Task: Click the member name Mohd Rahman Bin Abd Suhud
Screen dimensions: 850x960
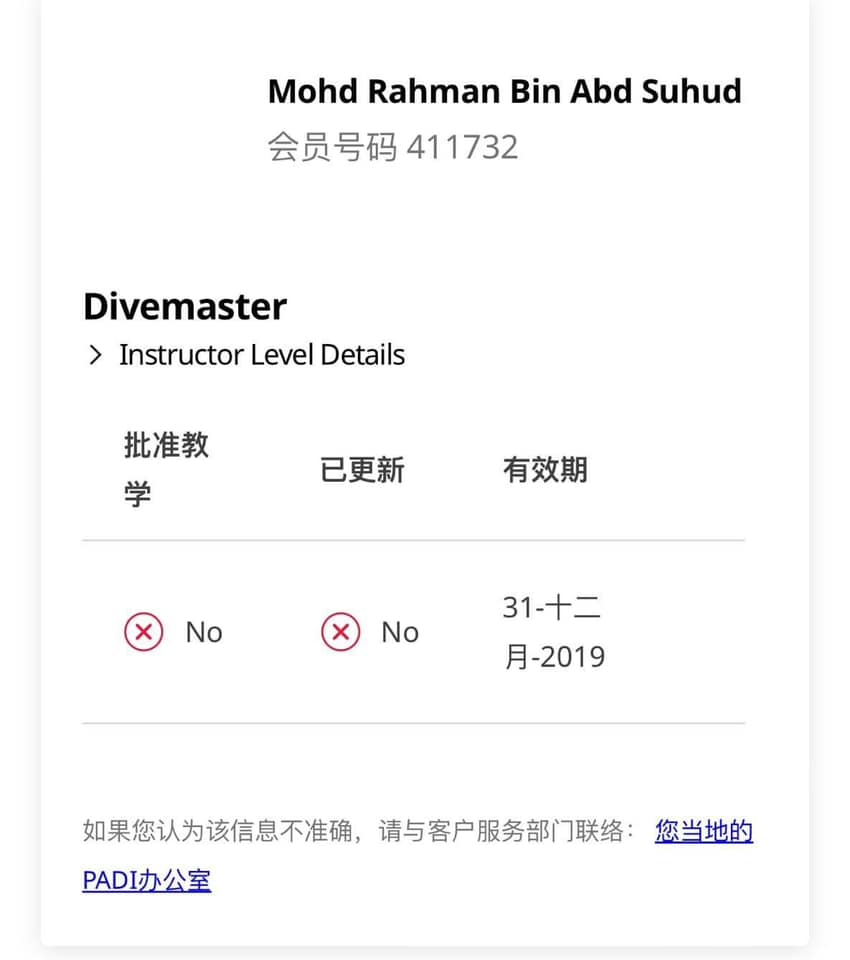Action: click(505, 91)
